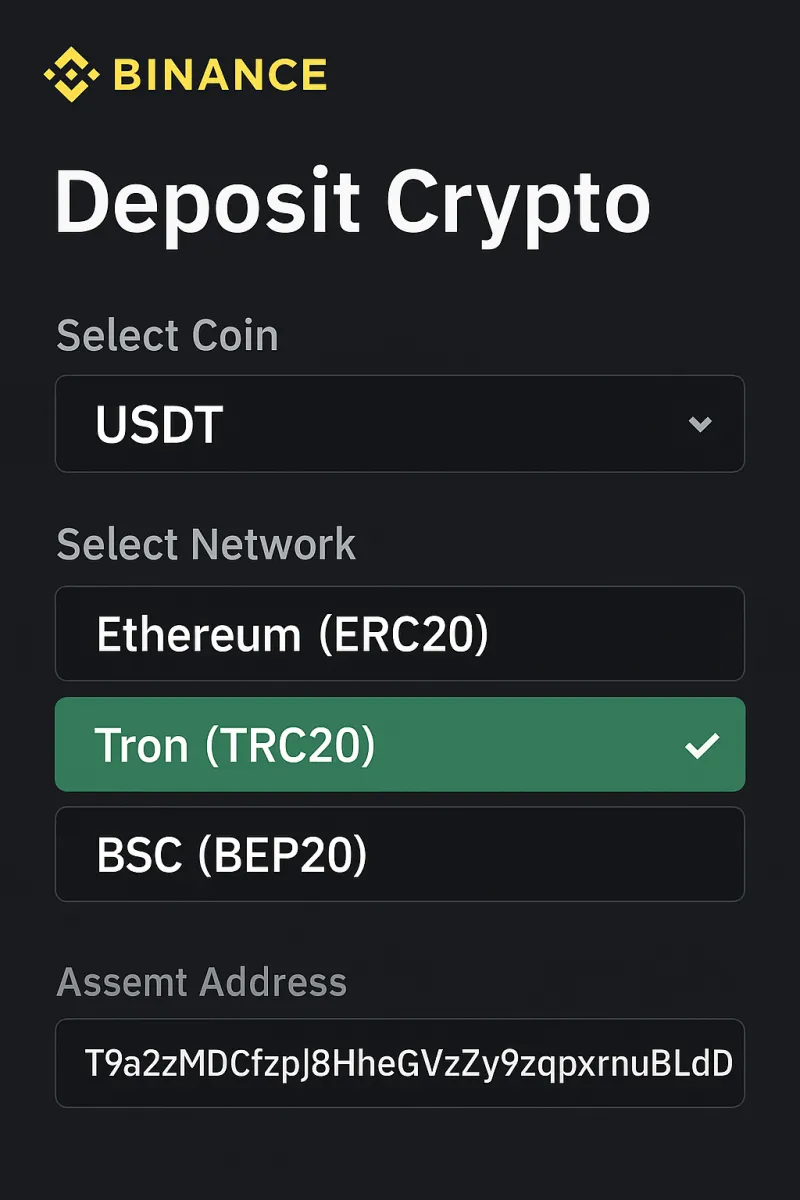The width and height of the screenshot is (800, 1200).
Task: Click the BINANCE wordmark text
Action: tap(220, 73)
